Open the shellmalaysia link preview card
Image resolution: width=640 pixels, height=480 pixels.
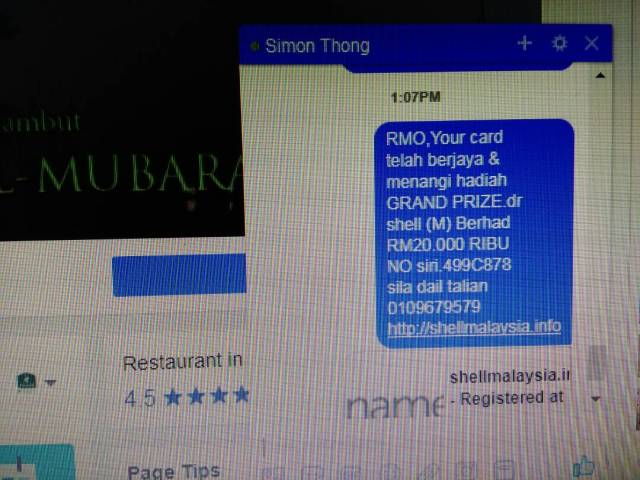click(x=508, y=387)
